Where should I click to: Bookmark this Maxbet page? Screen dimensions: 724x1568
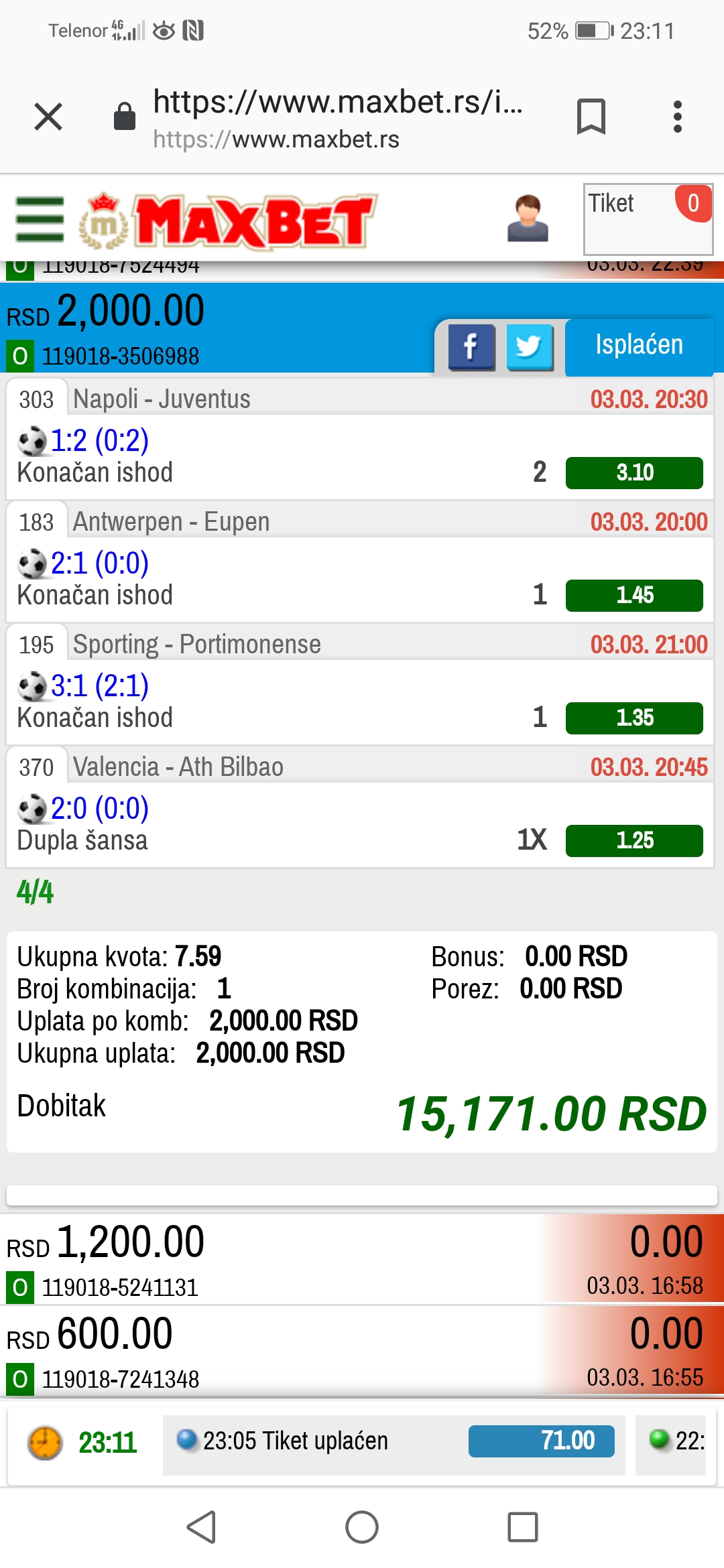click(x=591, y=117)
